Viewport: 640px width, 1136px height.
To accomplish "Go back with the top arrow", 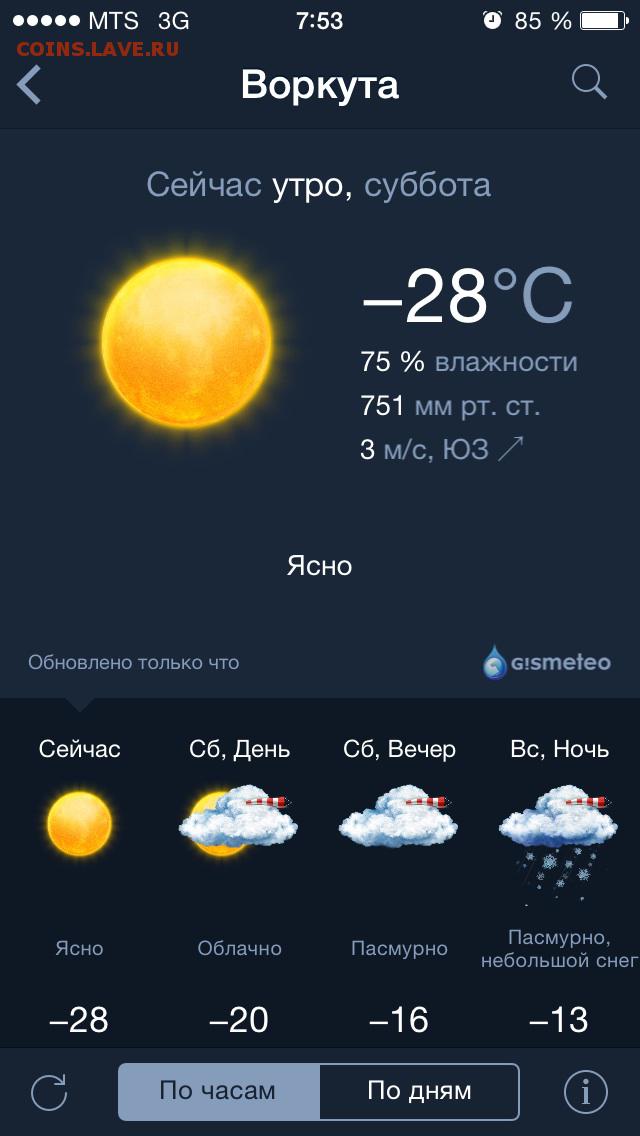I will coord(29,84).
